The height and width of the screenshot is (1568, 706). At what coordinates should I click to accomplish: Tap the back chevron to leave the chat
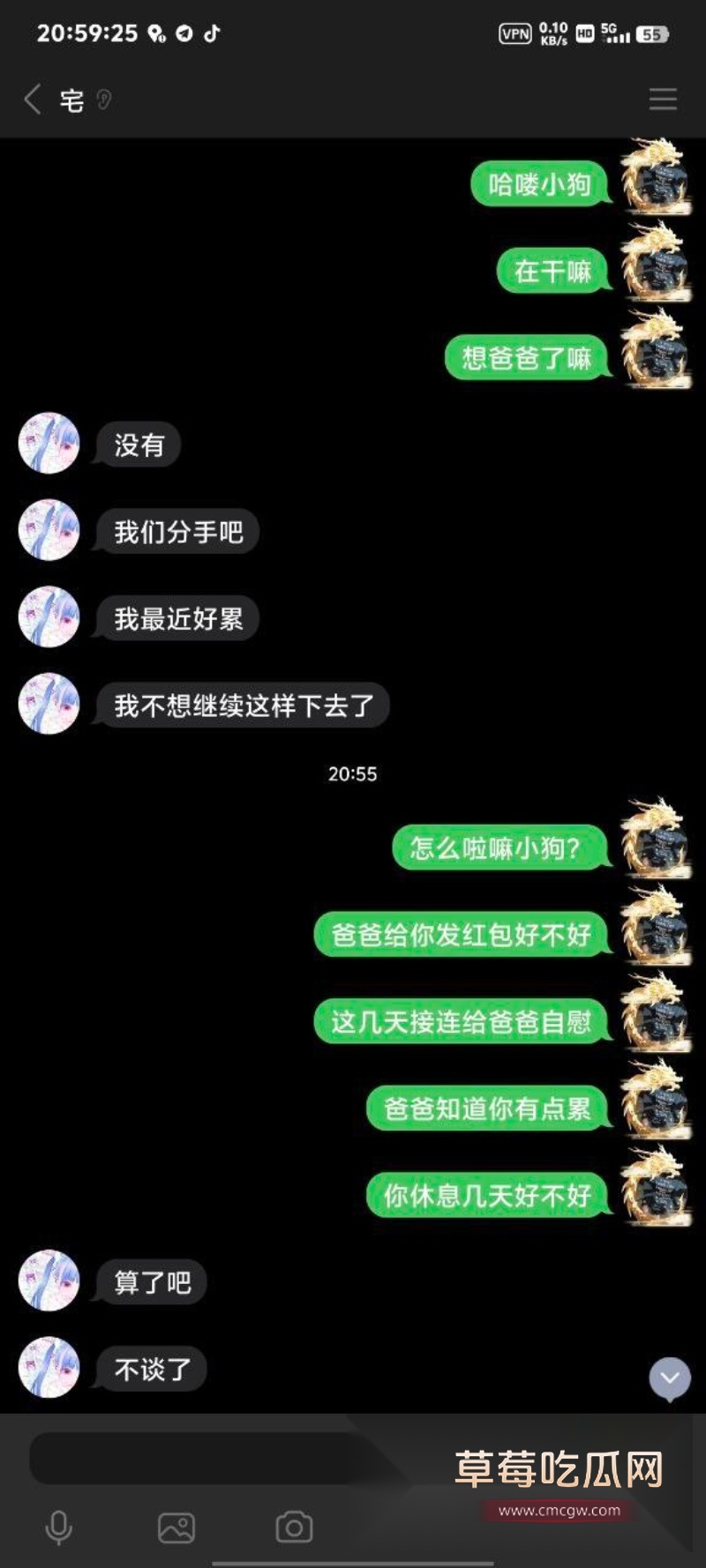(32, 100)
